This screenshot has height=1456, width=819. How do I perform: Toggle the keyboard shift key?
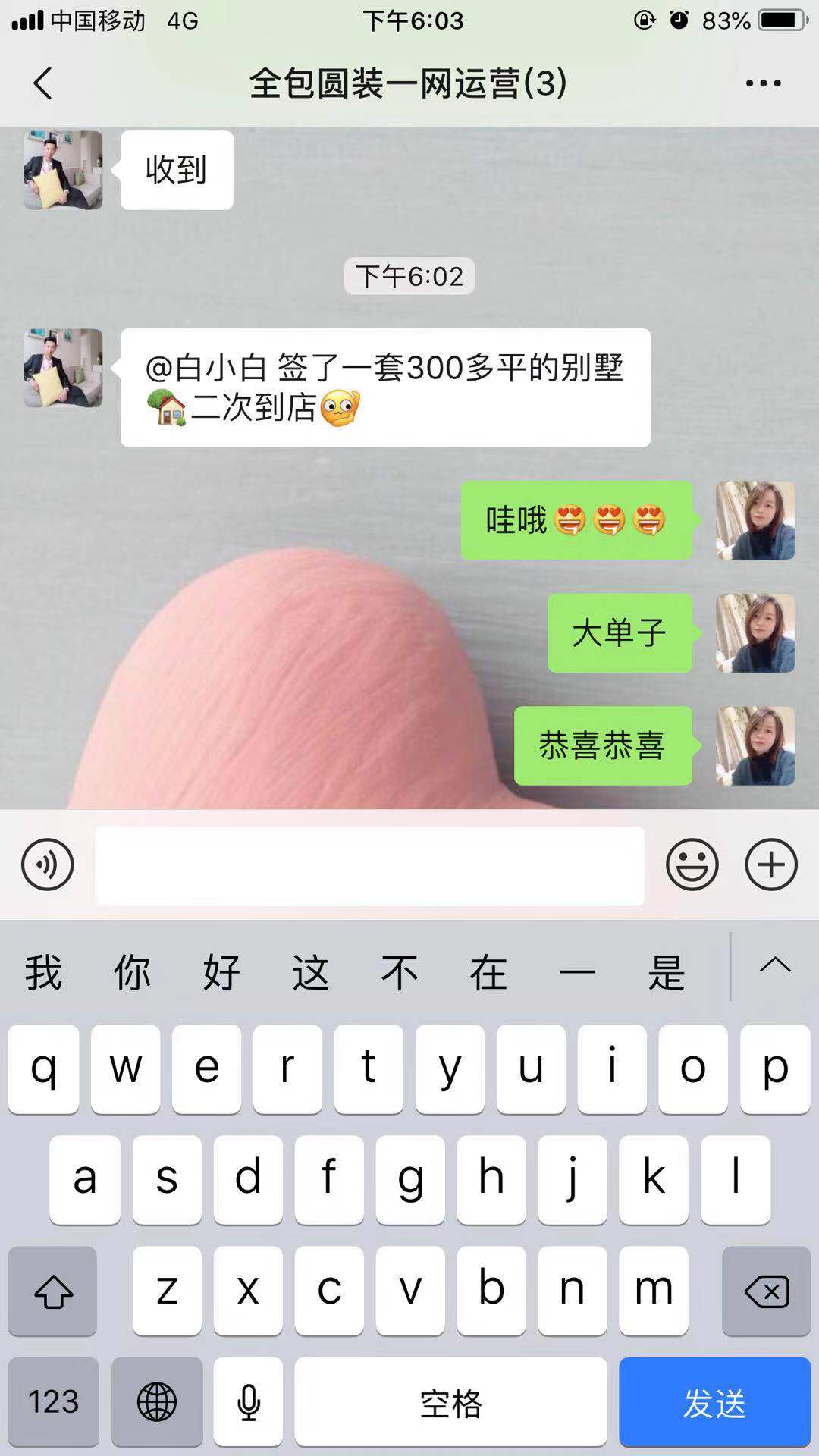tap(52, 1291)
